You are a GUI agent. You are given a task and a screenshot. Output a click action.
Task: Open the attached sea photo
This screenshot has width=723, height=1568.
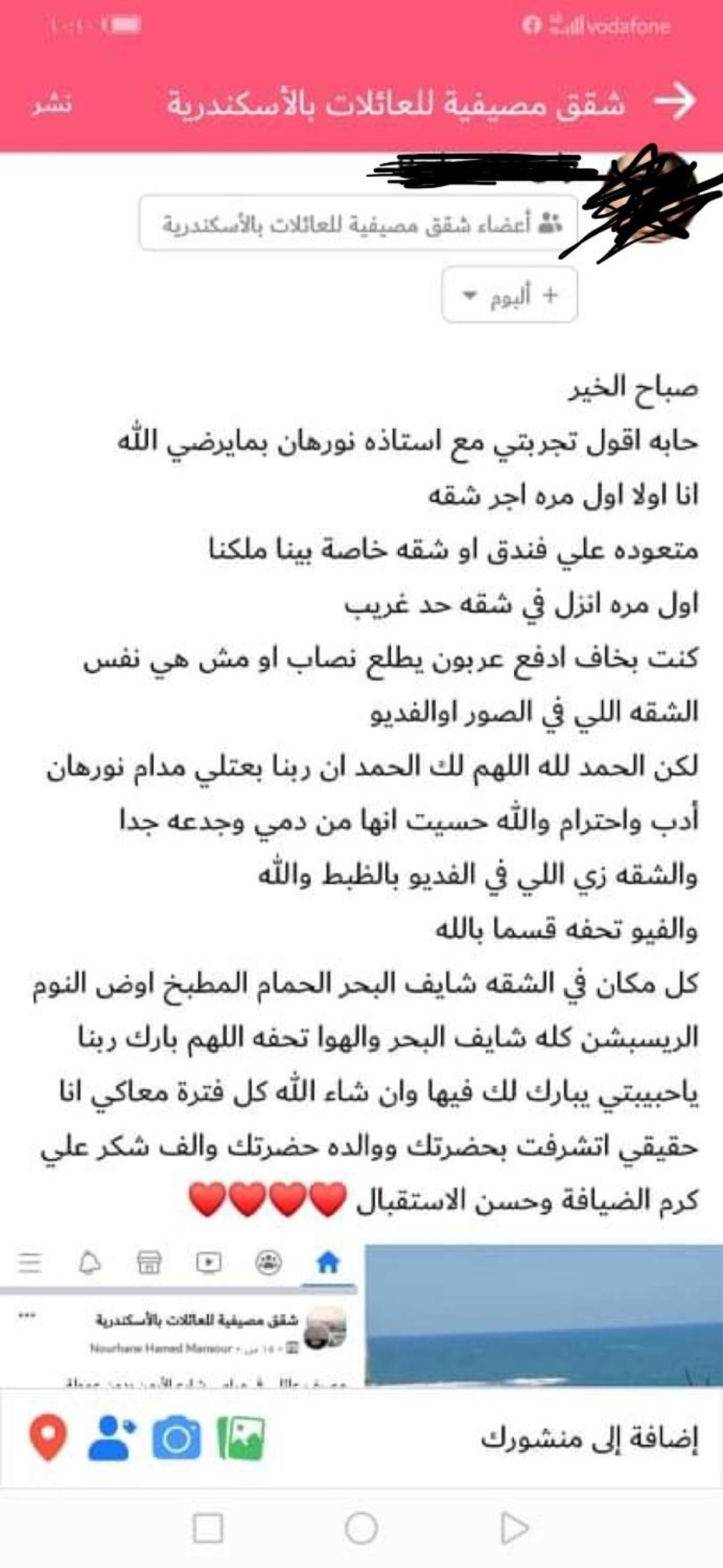(x=543, y=1316)
